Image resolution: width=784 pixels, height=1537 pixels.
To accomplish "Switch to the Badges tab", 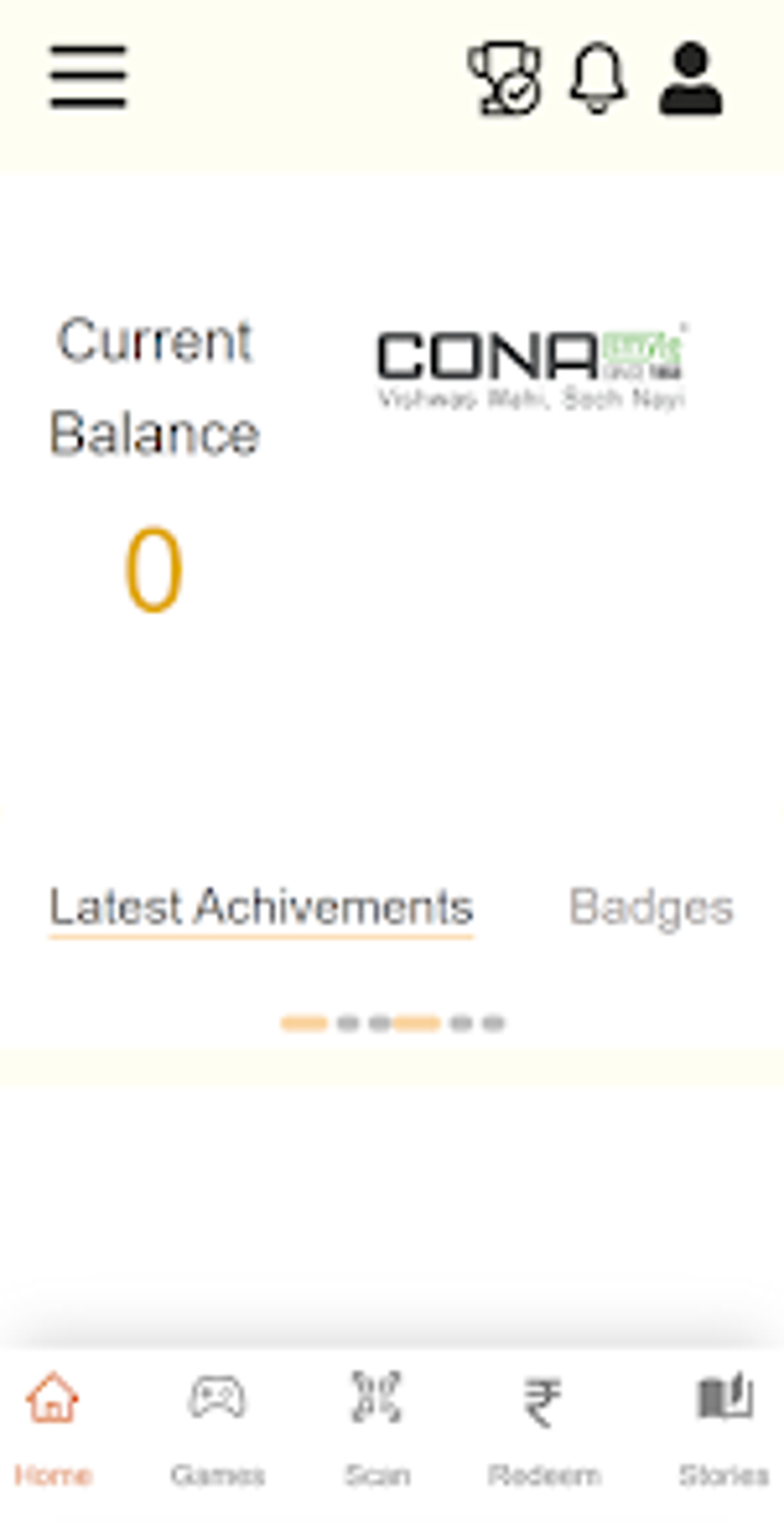I will [650, 907].
